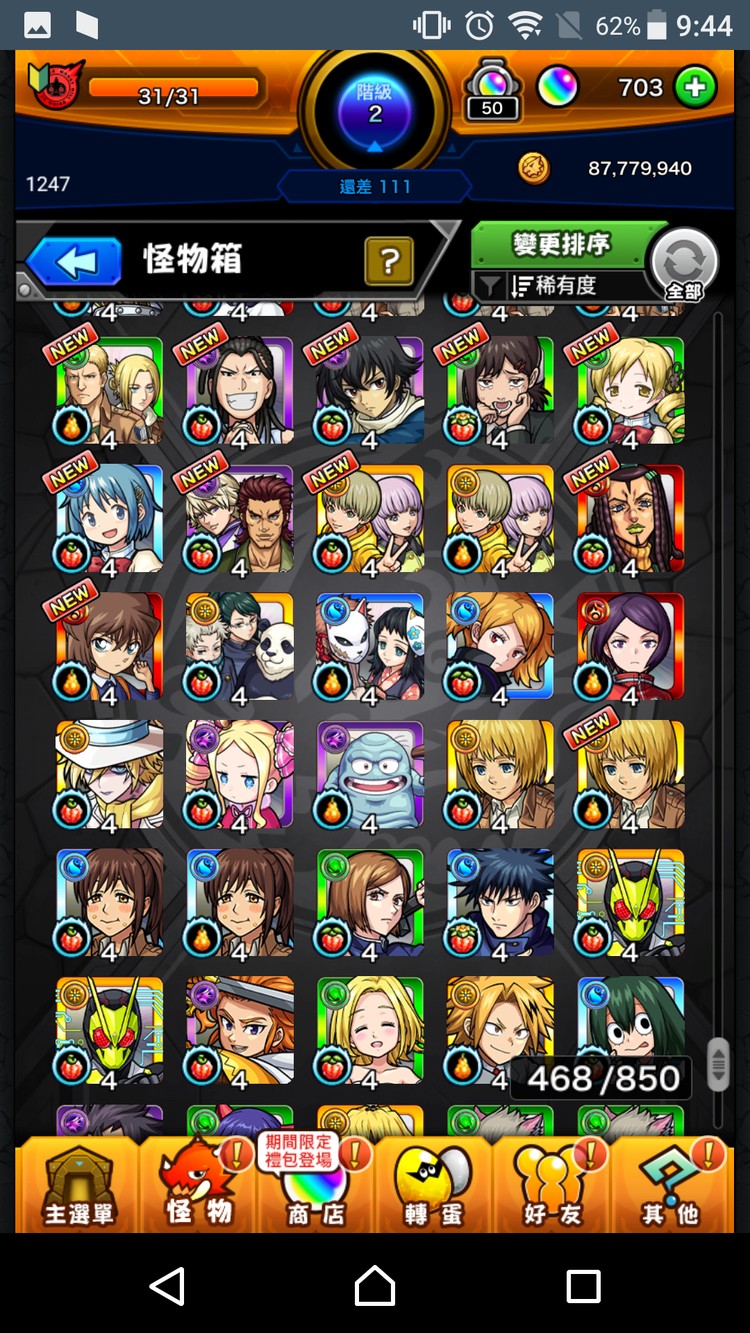Go to Android home screen
The height and width of the screenshot is (1333, 750).
point(375,1285)
